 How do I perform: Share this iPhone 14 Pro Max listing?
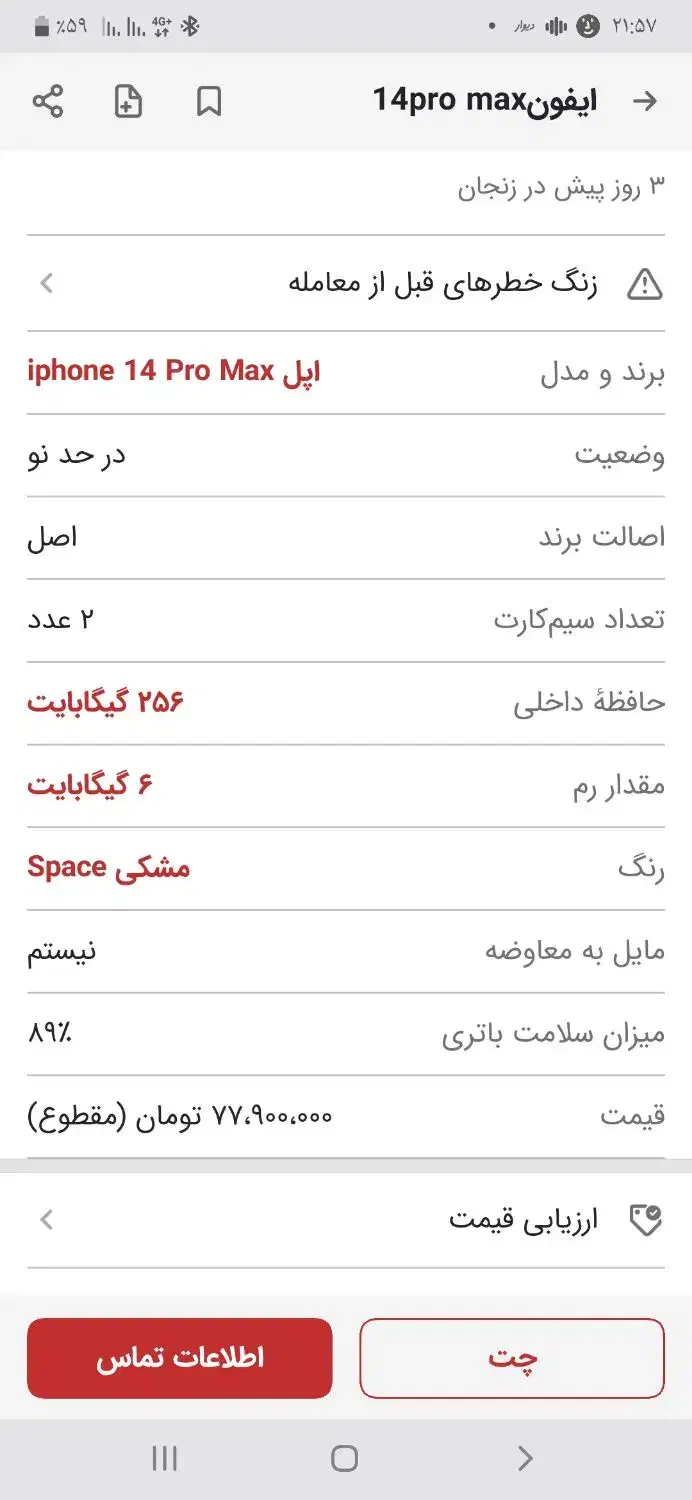[x=48, y=102]
